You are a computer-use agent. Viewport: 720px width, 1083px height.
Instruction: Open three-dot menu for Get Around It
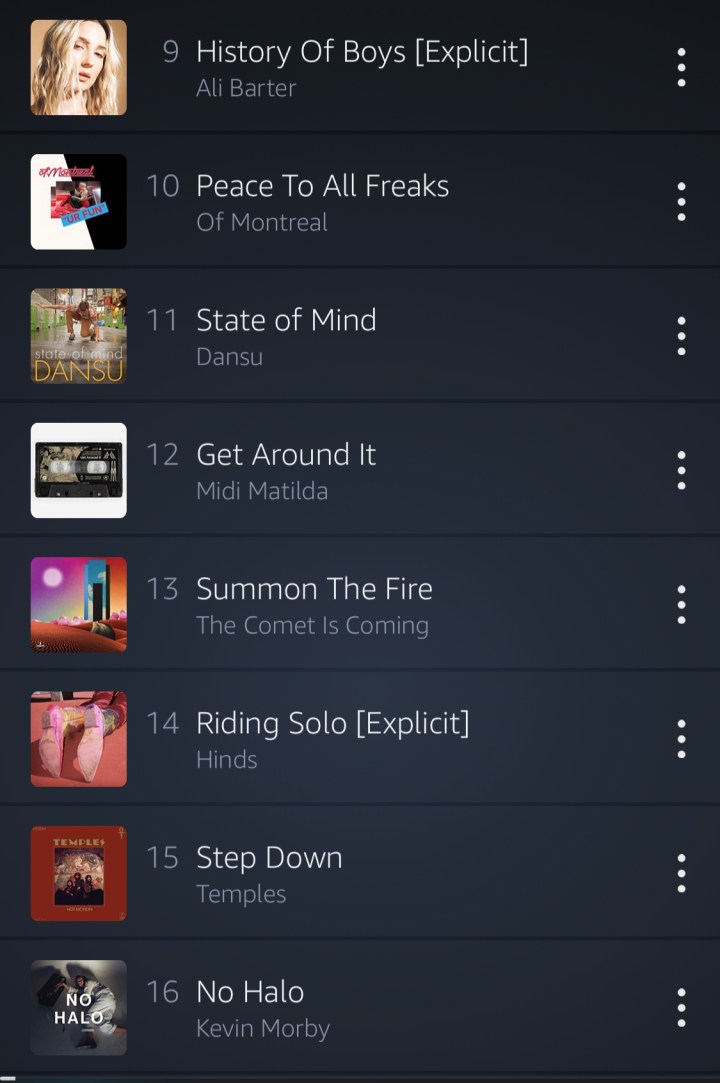pyautogui.click(x=681, y=470)
